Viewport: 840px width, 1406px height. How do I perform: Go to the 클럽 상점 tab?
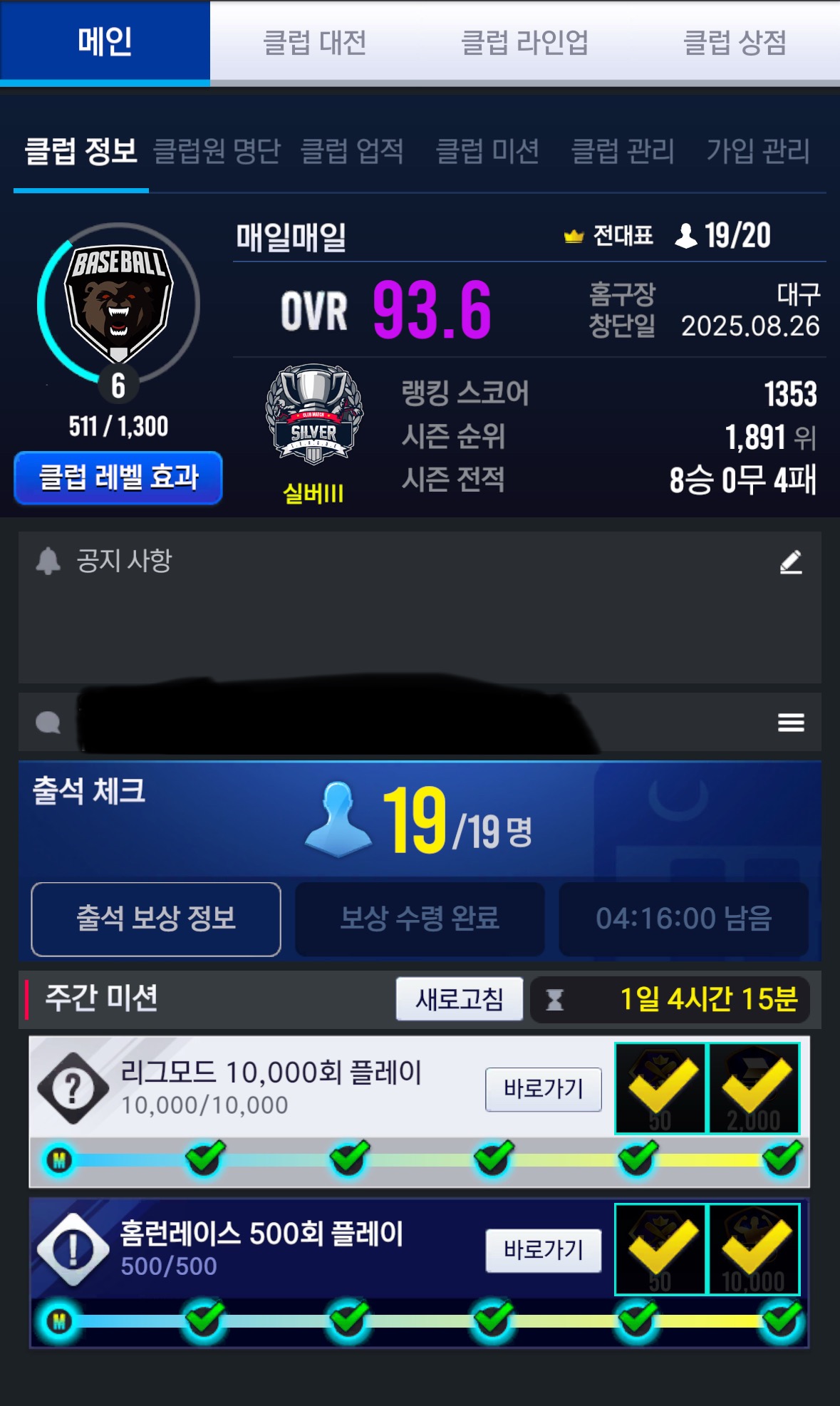click(735, 43)
